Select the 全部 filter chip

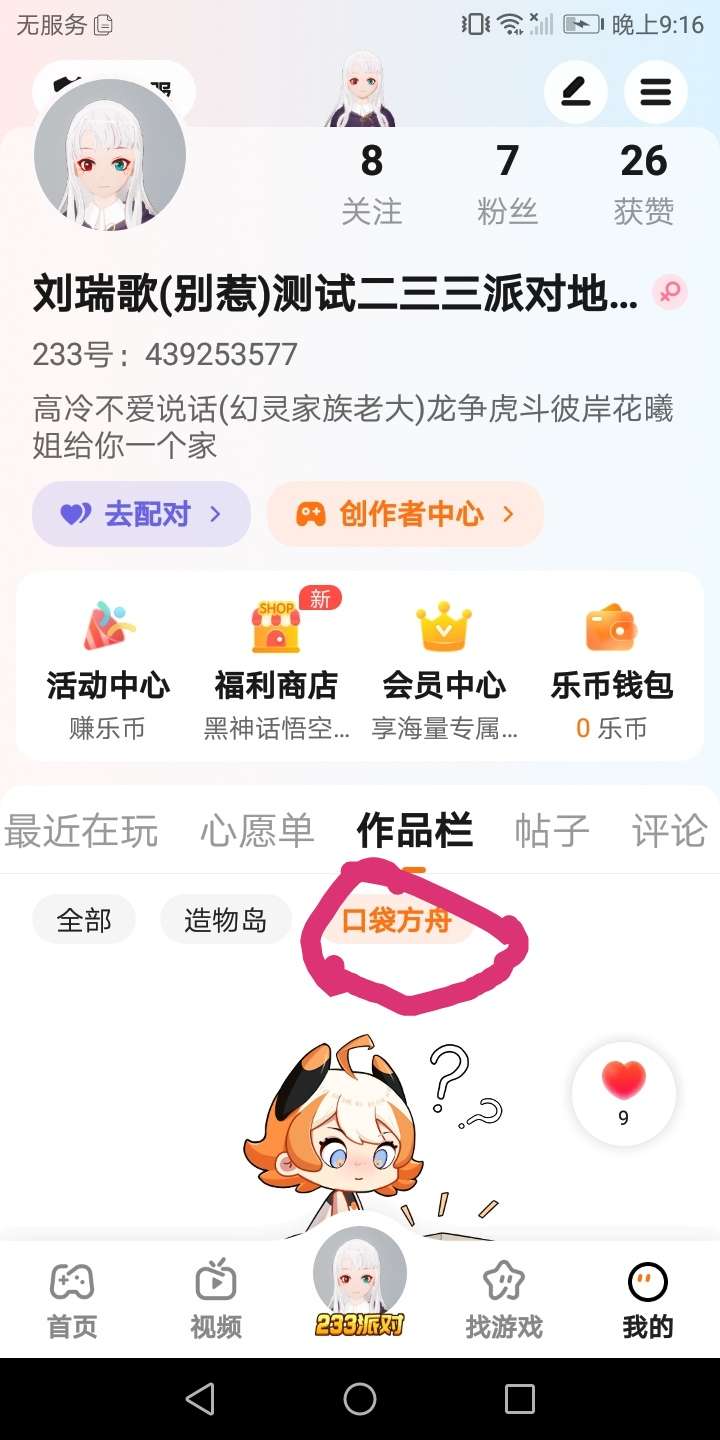coord(84,920)
